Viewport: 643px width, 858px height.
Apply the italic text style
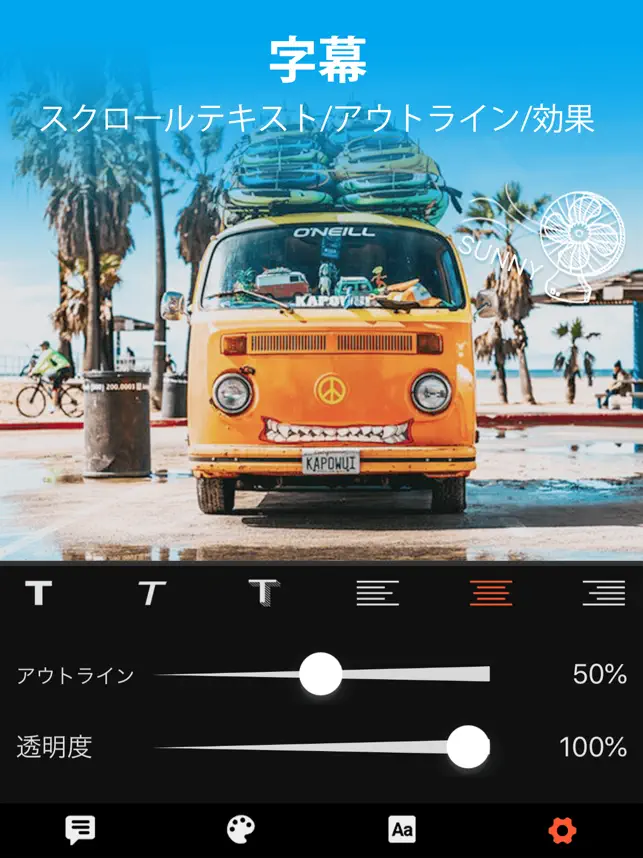tap(152, 593)
